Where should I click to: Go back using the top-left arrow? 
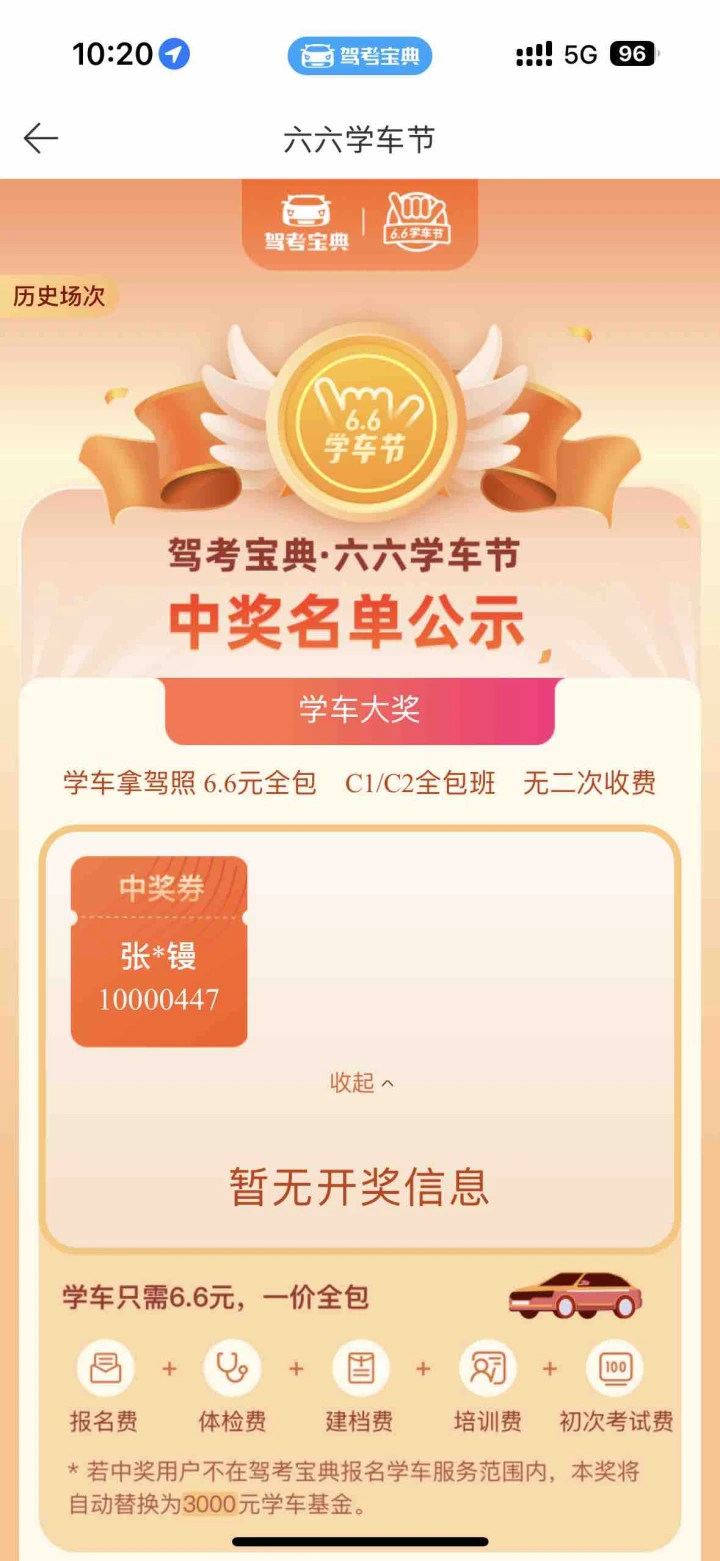(41, 139)
